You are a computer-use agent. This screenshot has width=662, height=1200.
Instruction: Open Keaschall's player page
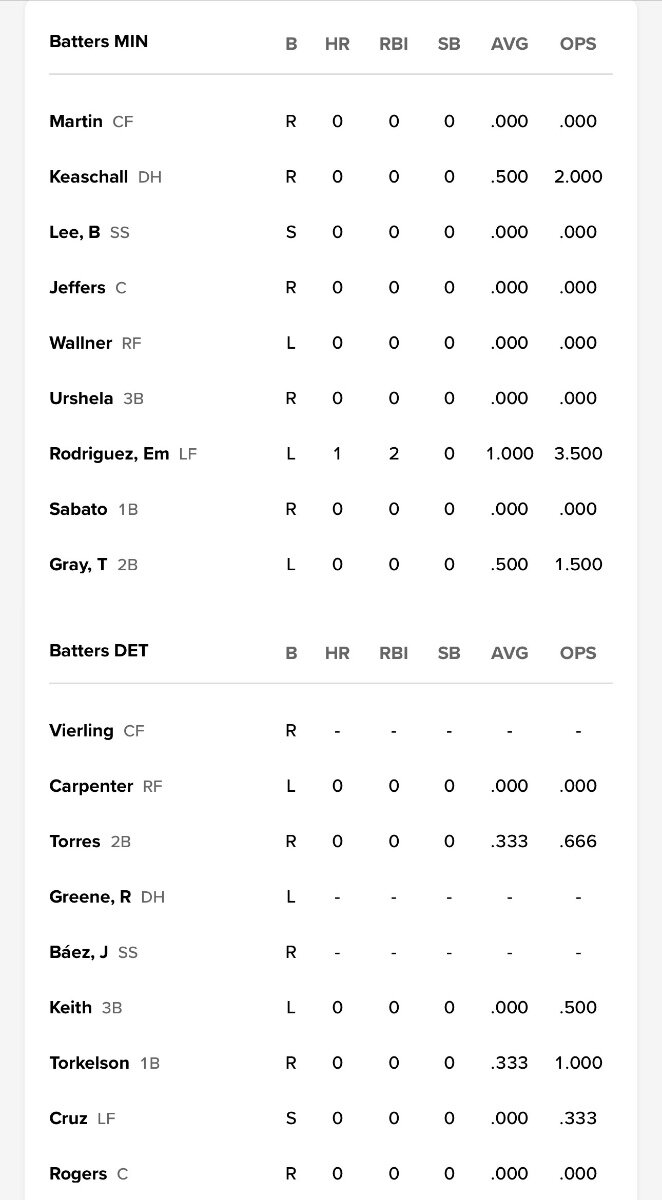[x=88, y=177]
